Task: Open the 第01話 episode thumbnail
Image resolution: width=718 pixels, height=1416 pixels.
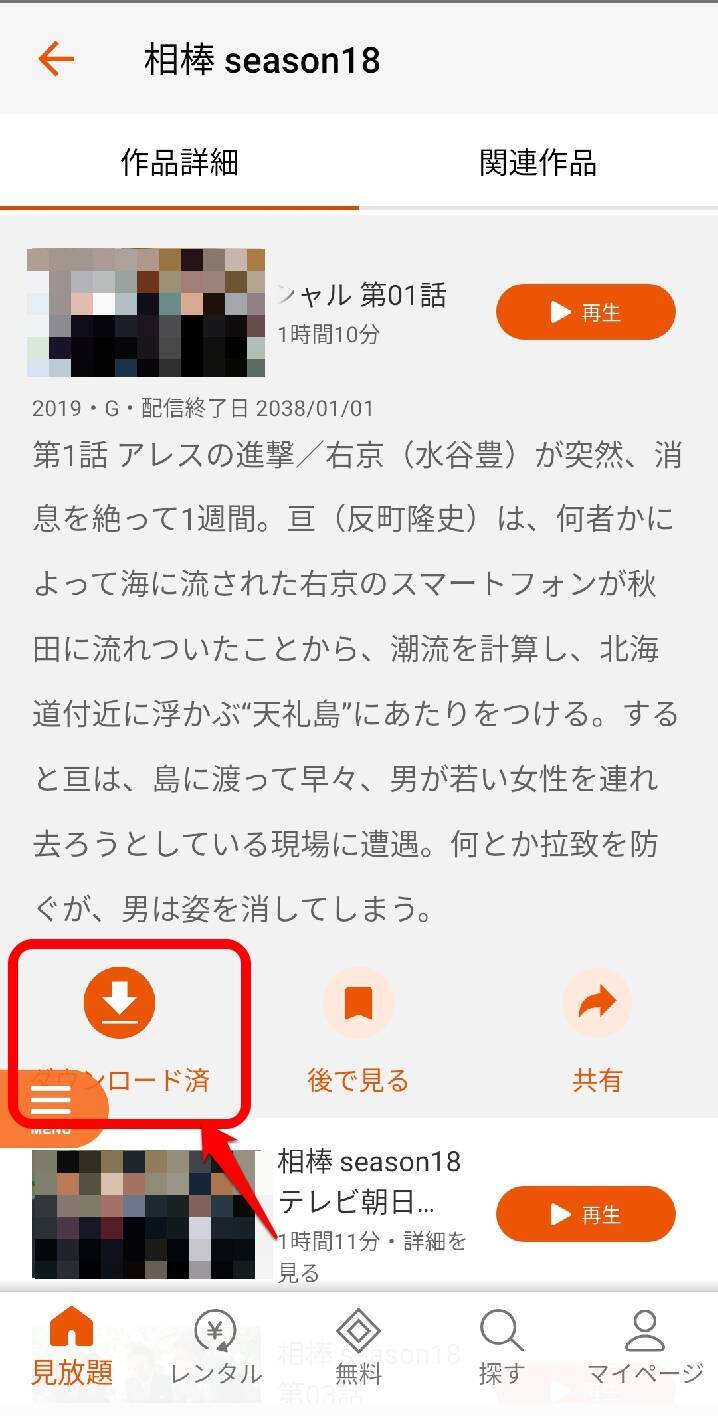Action: pyautogui.click(x=146, y=312)
